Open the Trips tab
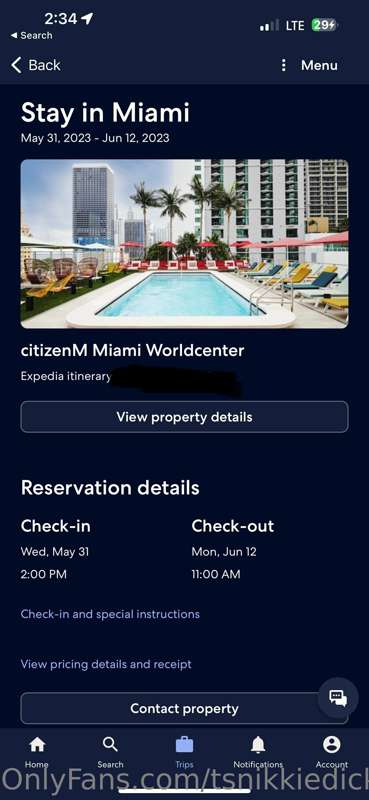Viewport: 369px width, 800px height. click(x=184, y=753)
